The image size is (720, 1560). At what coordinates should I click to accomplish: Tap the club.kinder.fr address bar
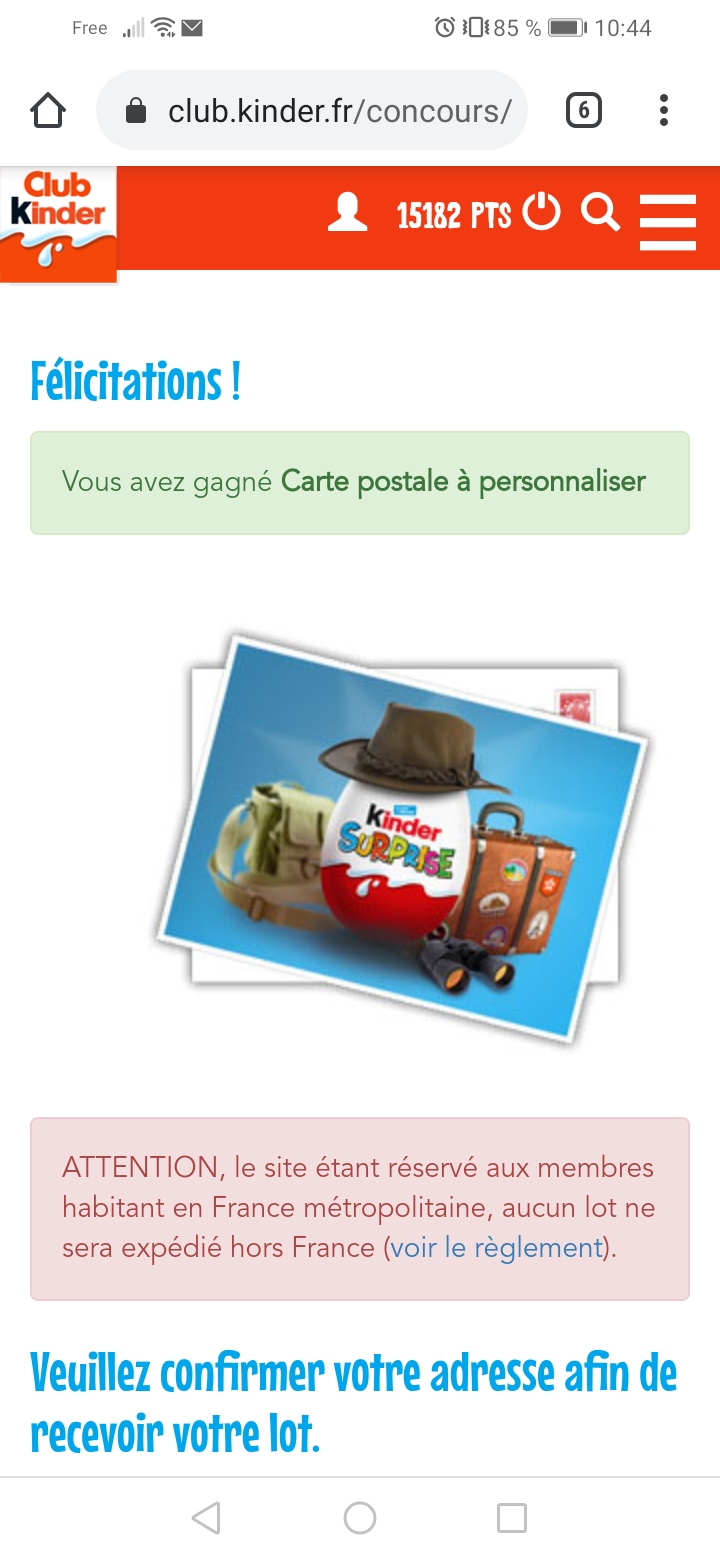pyautogui.click(x=320, y=110)
